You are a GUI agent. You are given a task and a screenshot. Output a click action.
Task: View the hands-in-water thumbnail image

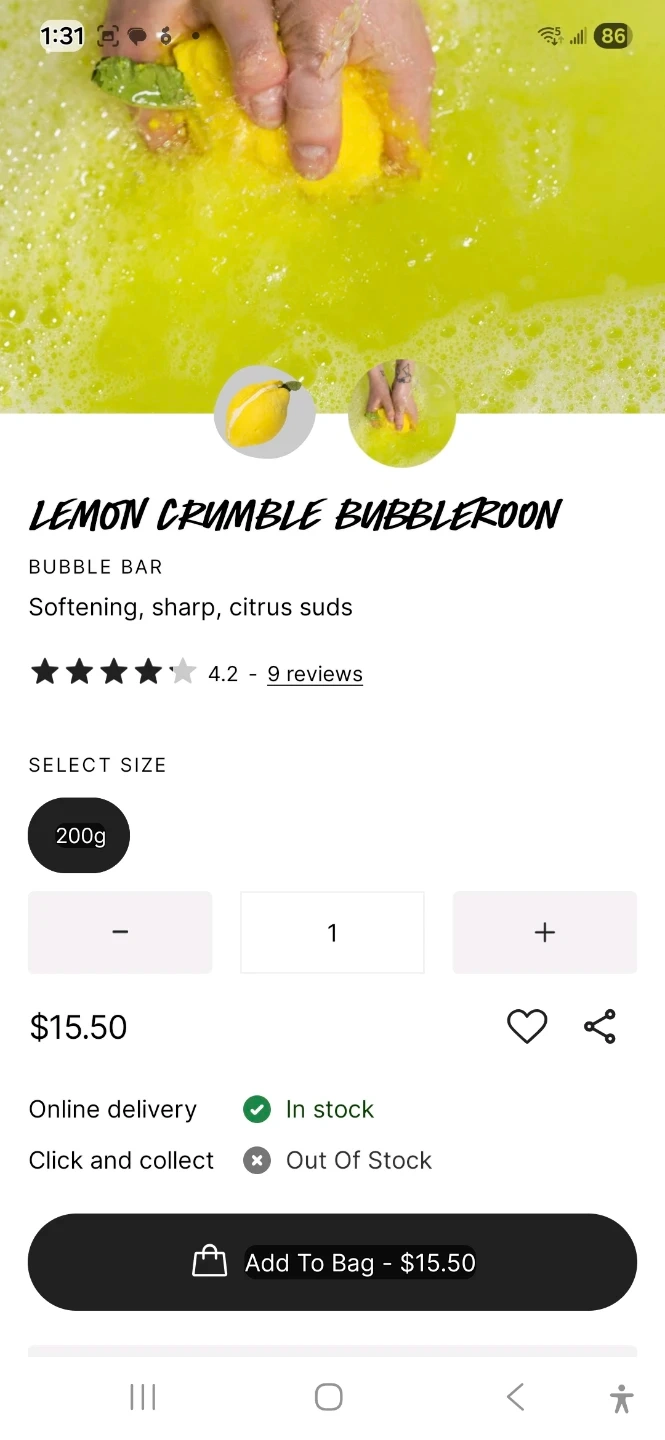point(401,412)
